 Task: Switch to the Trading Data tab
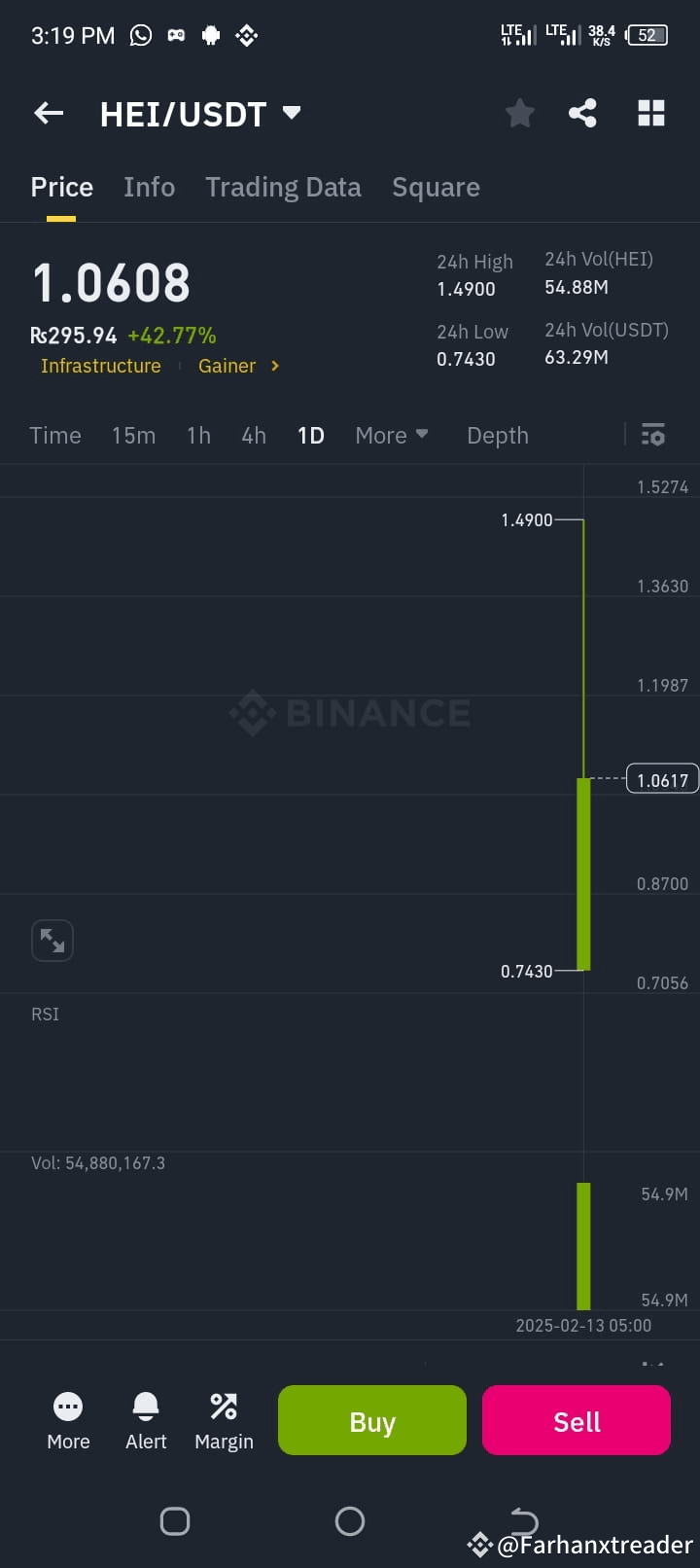coord(283,187)
